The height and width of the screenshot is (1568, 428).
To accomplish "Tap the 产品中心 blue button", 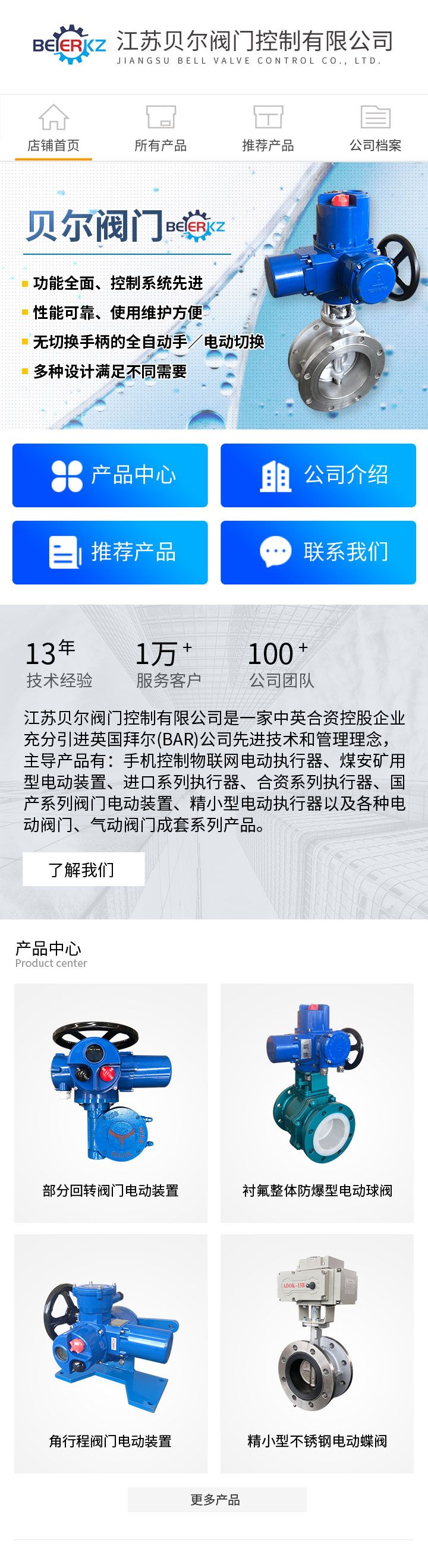I will [x=110, y=475].
